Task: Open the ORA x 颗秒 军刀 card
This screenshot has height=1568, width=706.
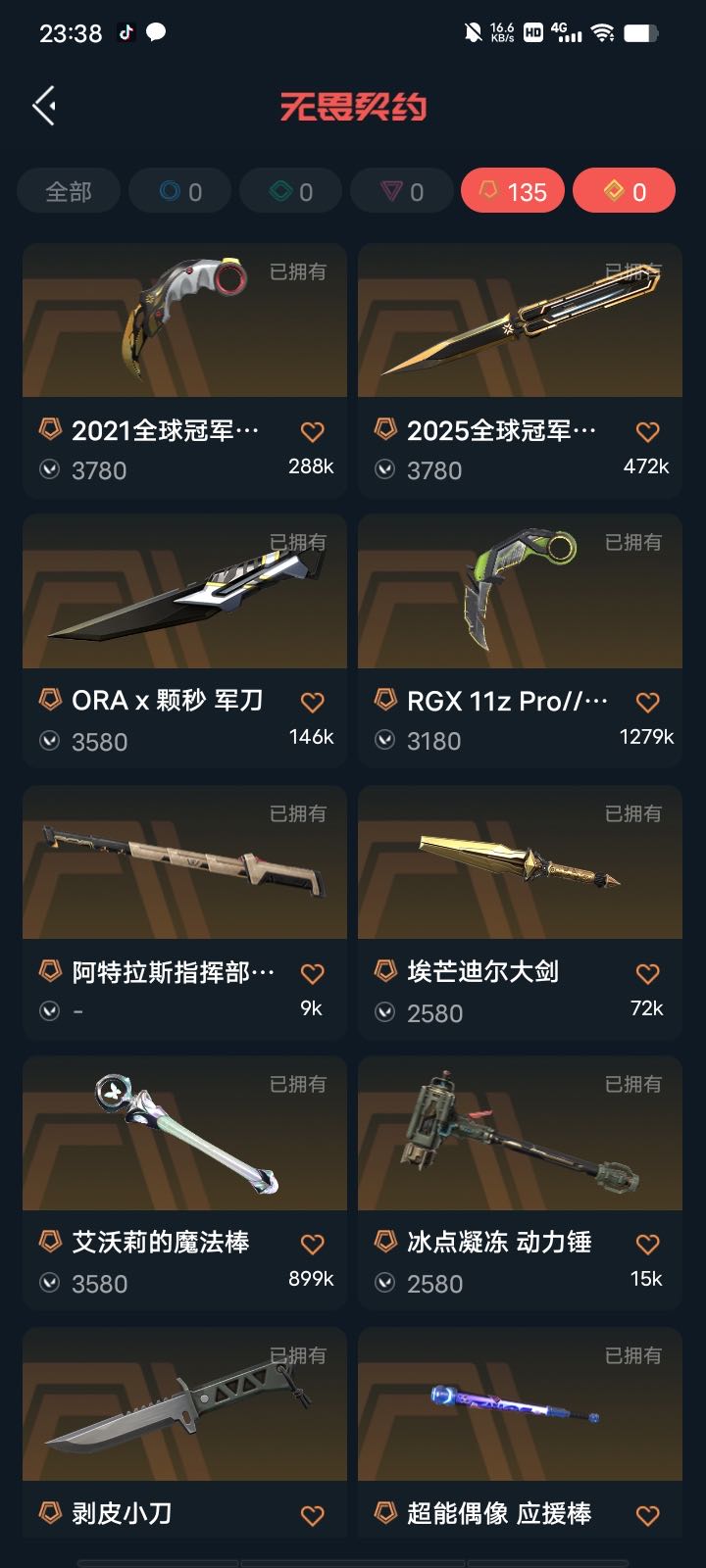Action: (184, 592)
